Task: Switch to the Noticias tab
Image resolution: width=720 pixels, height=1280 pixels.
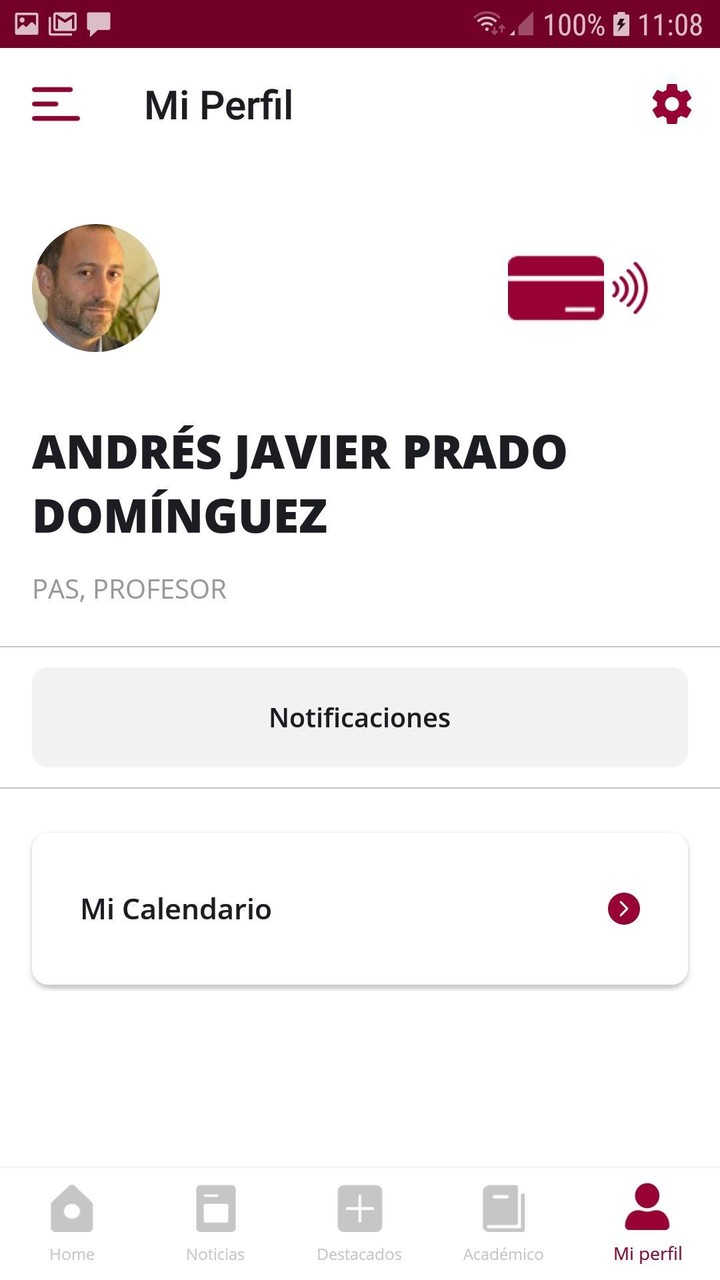Action: [215, 1222]
